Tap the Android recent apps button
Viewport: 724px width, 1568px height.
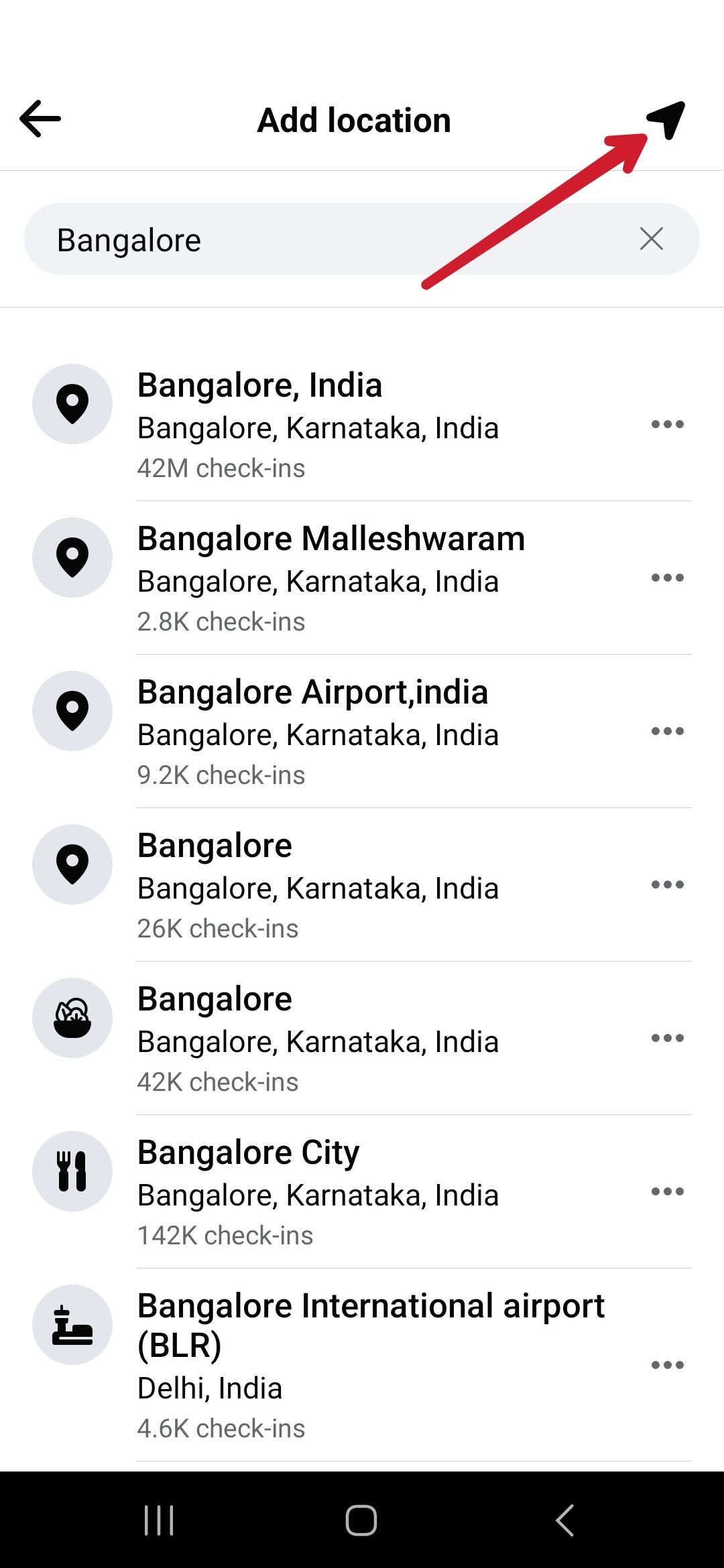coord(158,1521)
